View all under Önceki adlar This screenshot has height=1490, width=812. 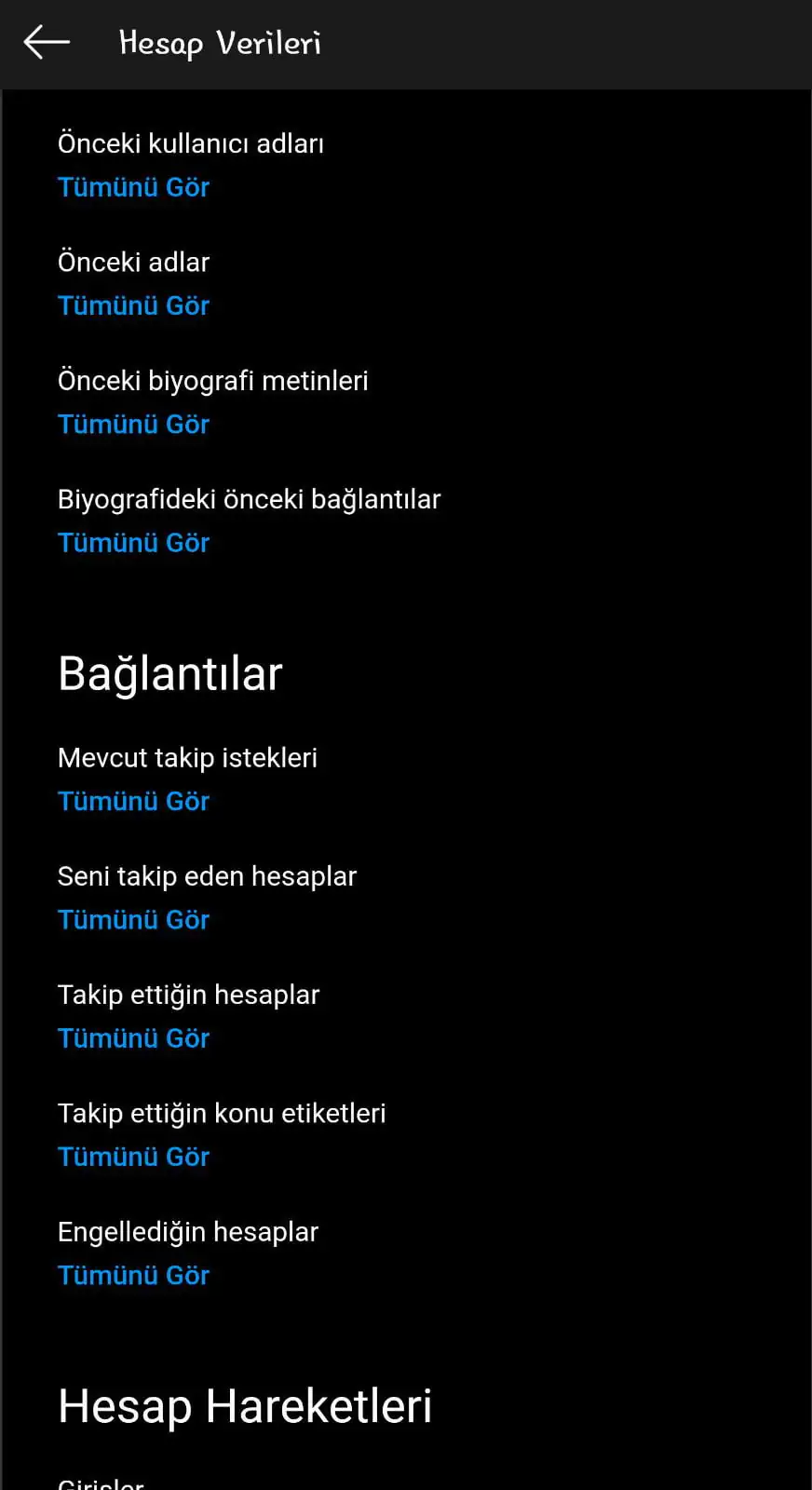coord(133,305)
